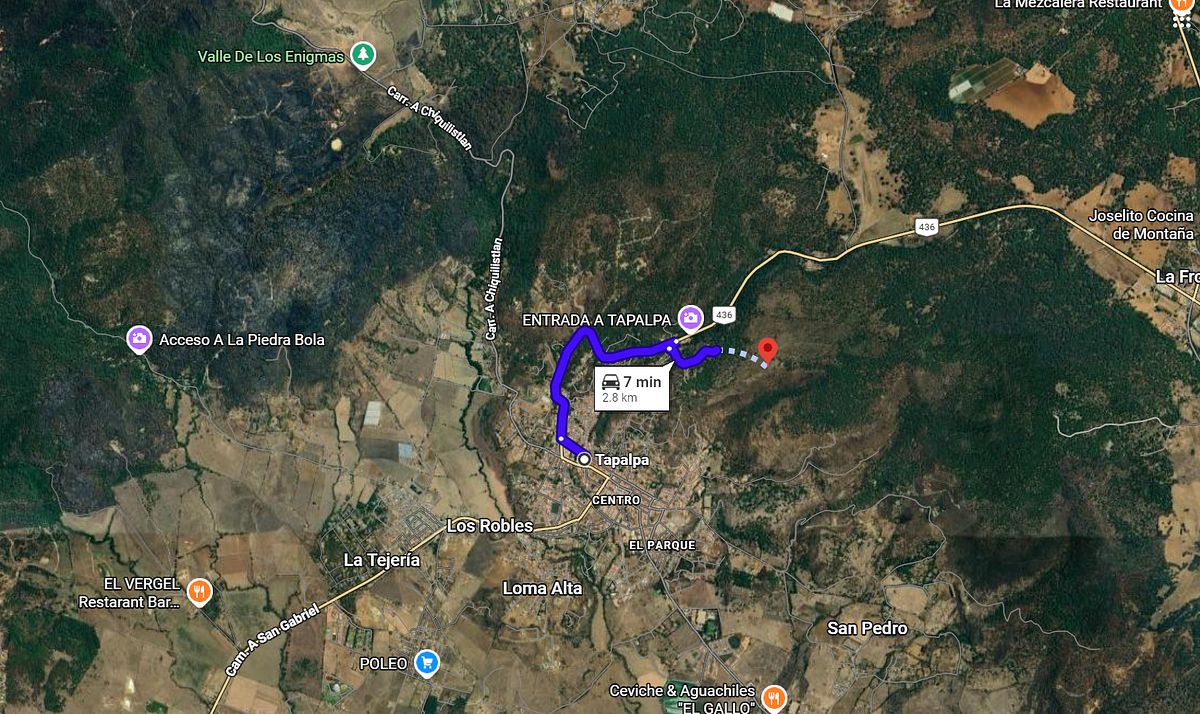This screenshot has height=714, width=1200.
Task: Select the Acceso A La Piedra Bola marker
Action: (x=139, y=340)
